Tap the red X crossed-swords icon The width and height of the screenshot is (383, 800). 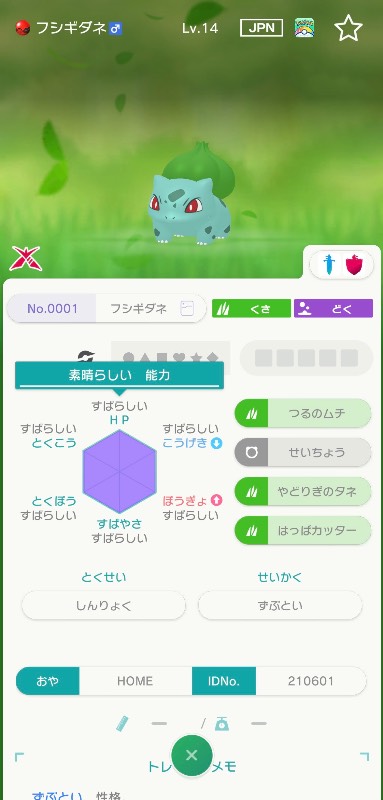25,259
